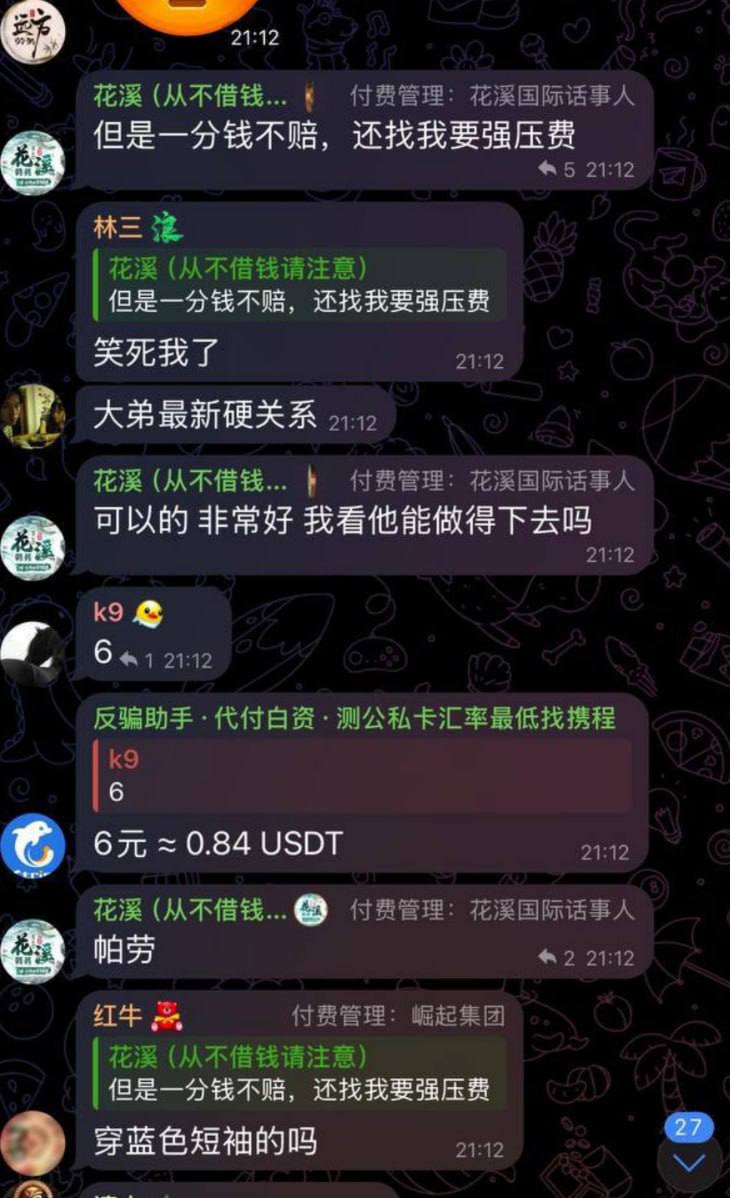View 5 replies to 但是一分钱不赔 message
Image resolution: width=730 pixels, height=1198 pixels.
click(558, 170)
